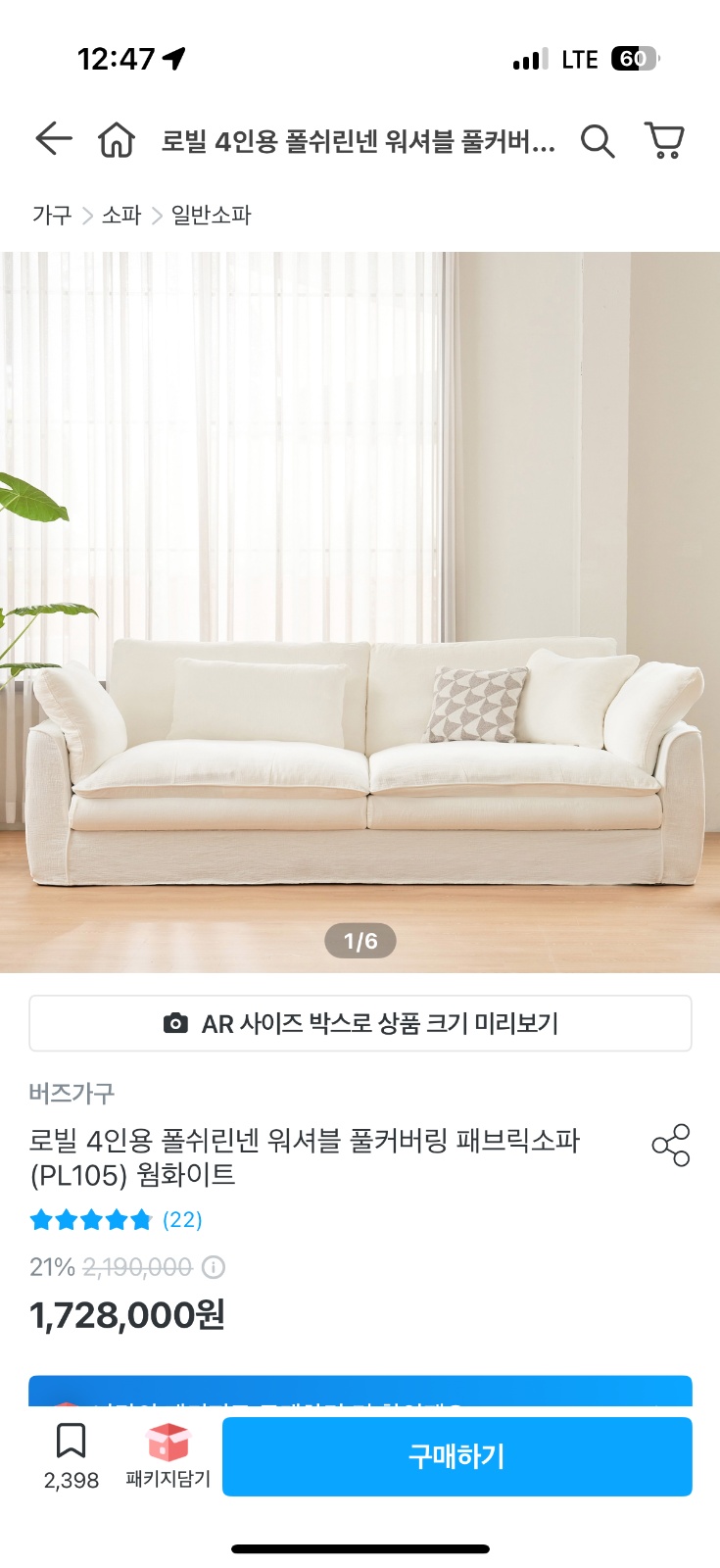Screen dimensions: 720x1568
Task: Open the 소파 breadcrumb category
Action: click(121, 214)
